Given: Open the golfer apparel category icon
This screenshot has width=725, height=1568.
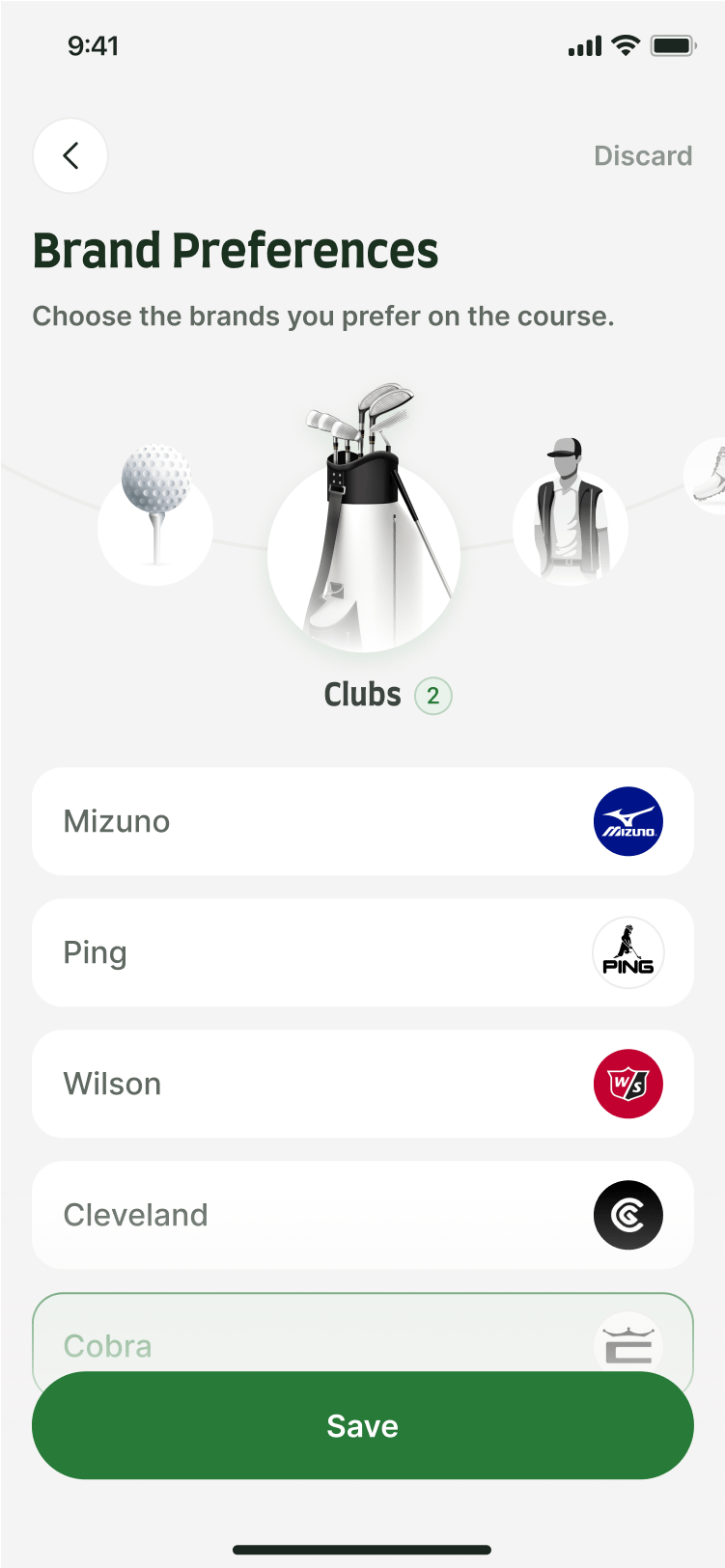Looking at the screenshot, I should tap(570, 526).
